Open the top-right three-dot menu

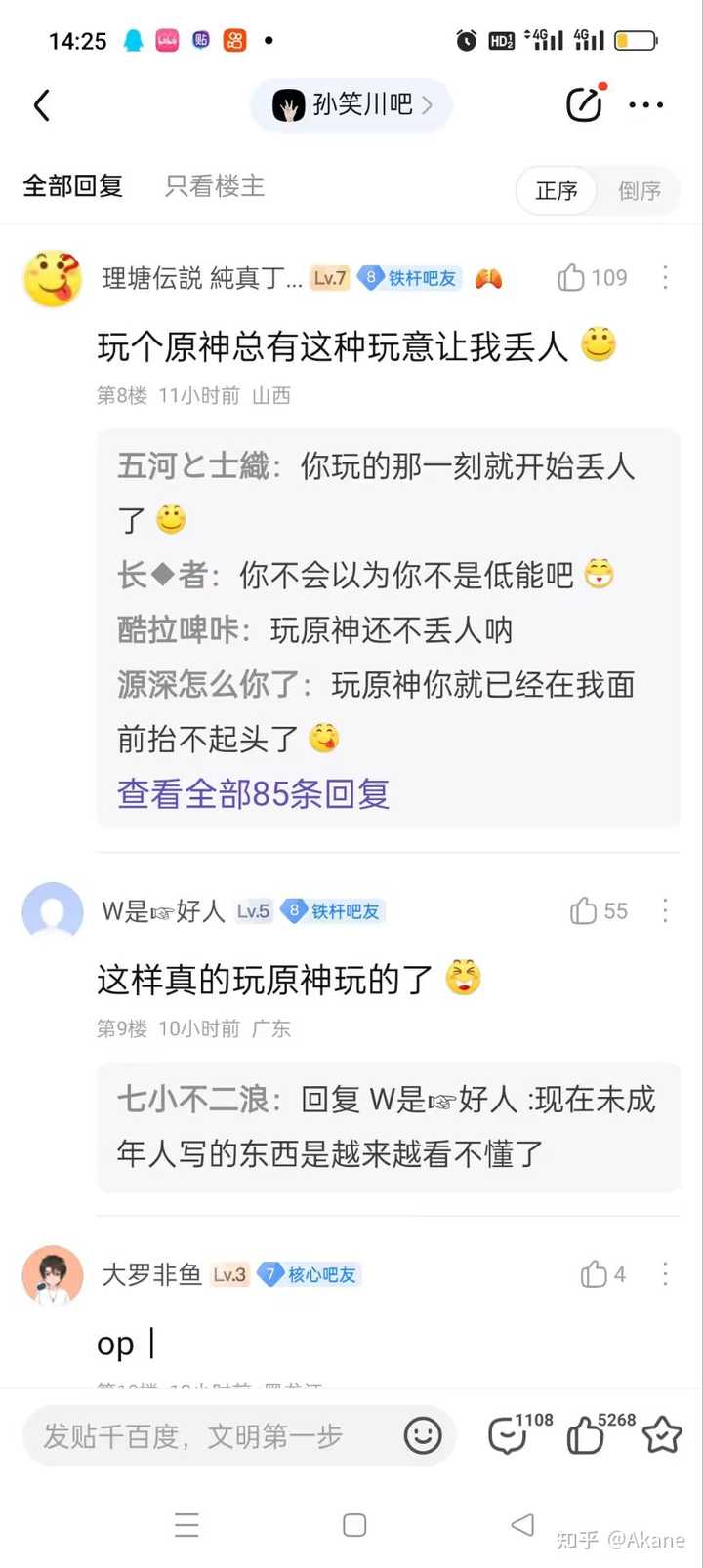[646, 105]
